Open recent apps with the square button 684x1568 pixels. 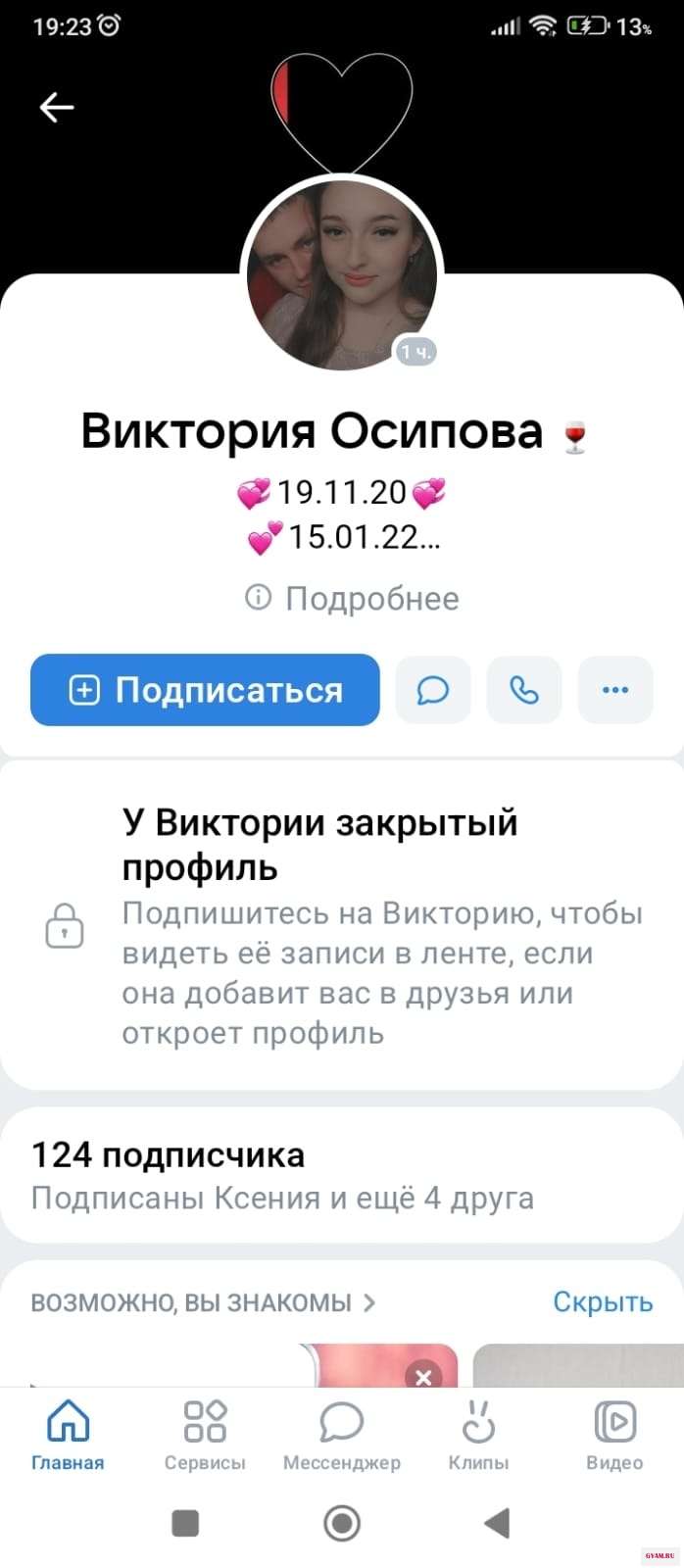(185, 1523)
